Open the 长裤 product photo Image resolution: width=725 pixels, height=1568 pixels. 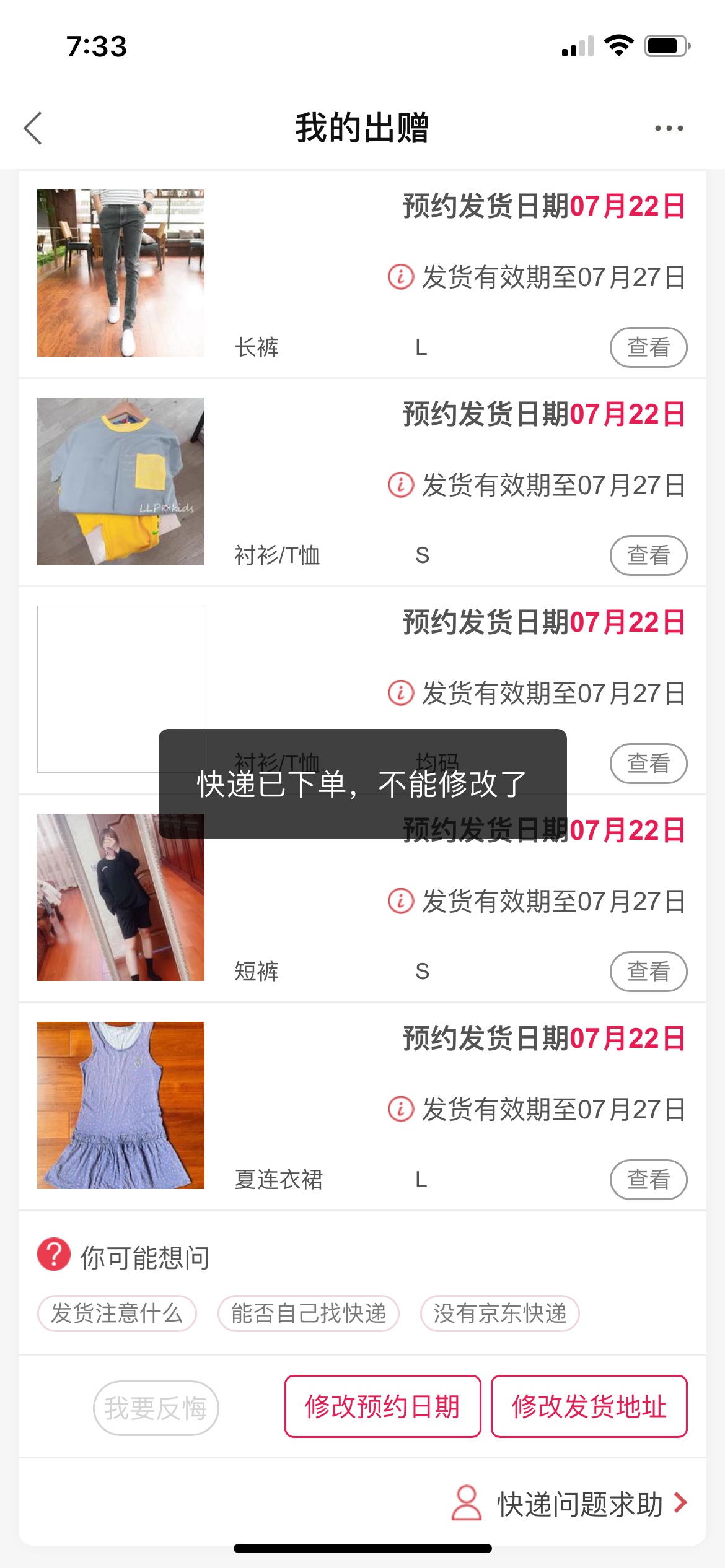click(121, 273)
